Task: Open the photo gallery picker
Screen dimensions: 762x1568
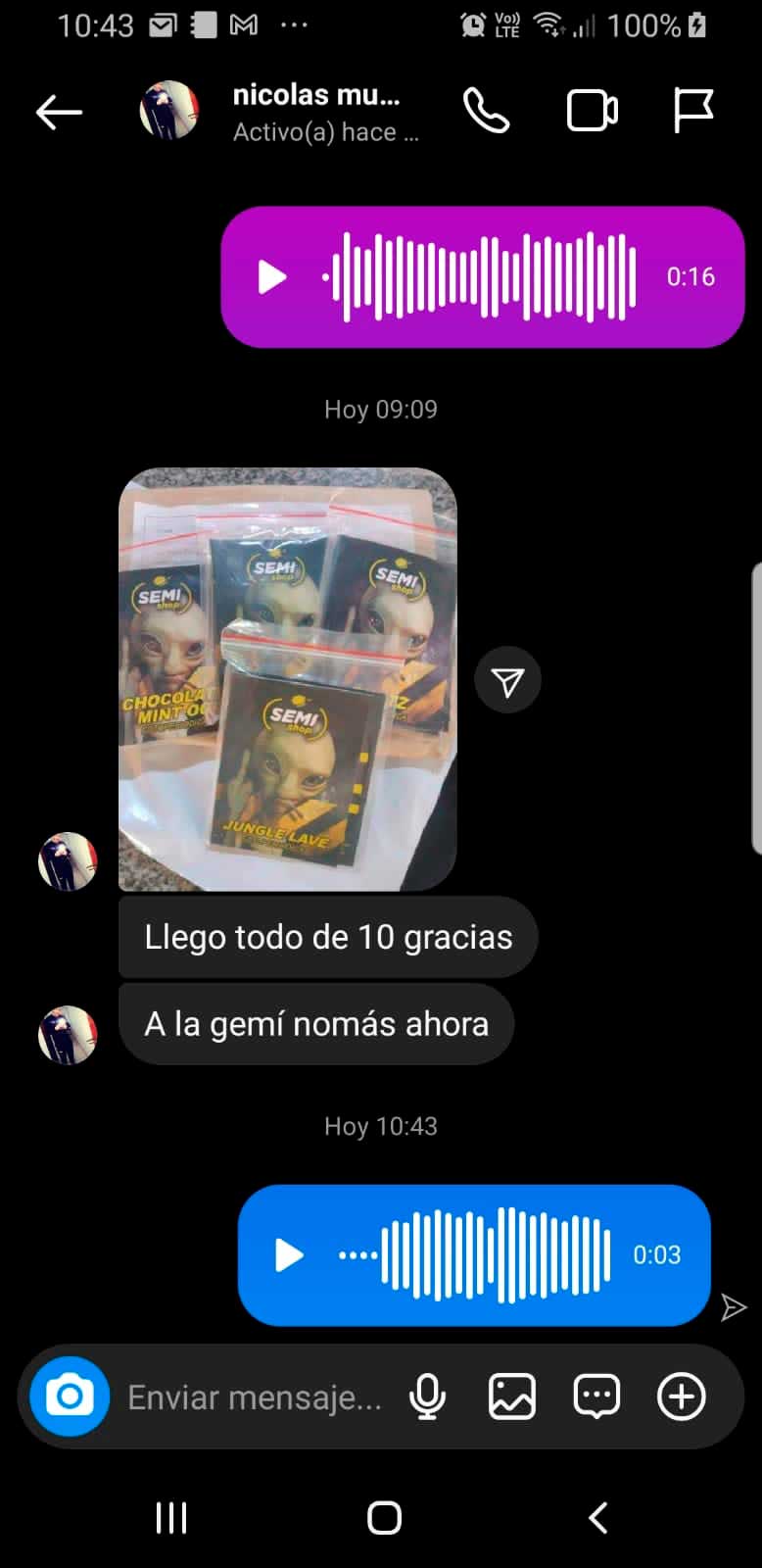Action: (x=510, y=1396)
